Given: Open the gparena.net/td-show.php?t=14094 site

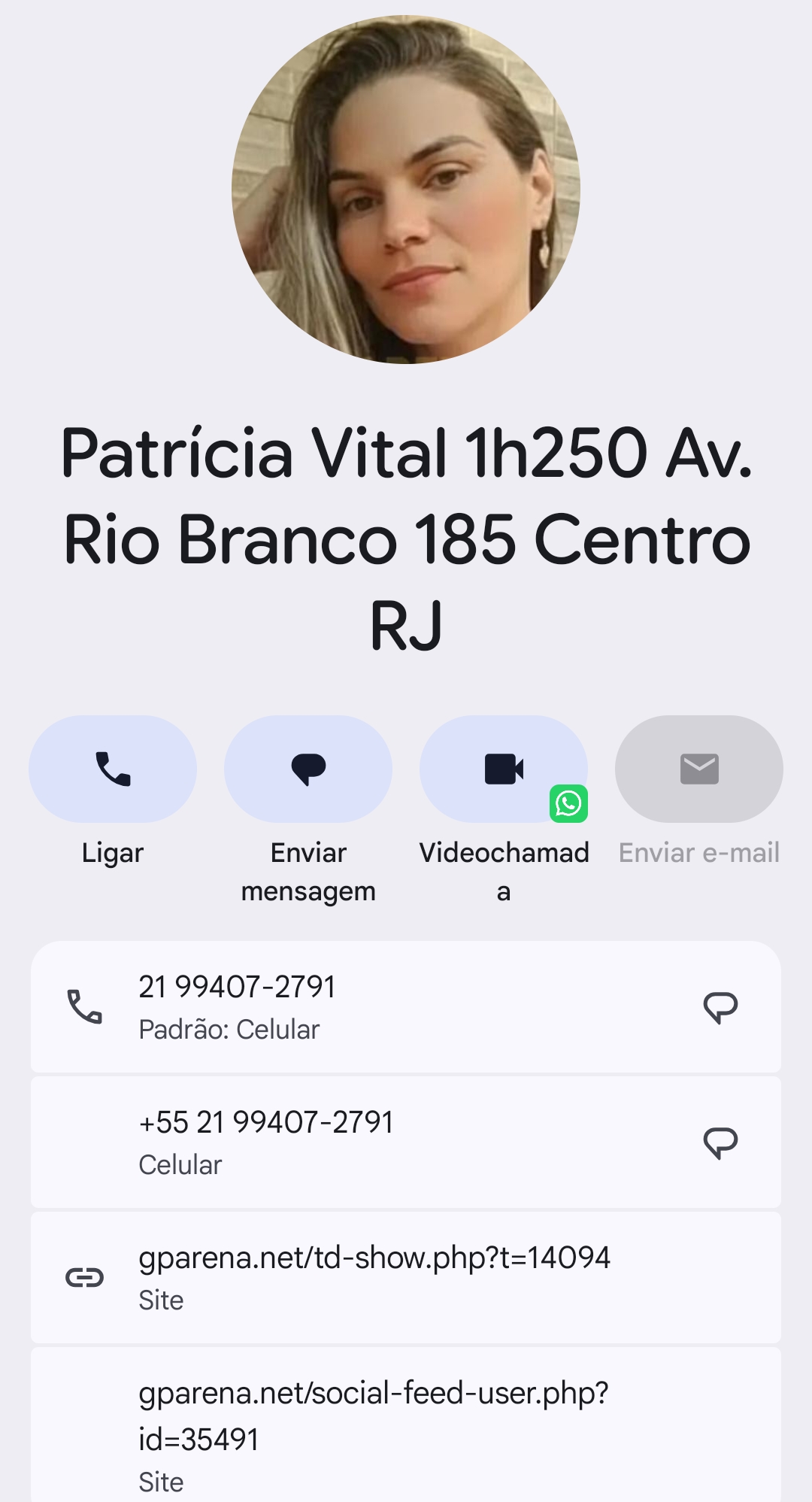Looking at the screenshot, I should click(406, 1277).
